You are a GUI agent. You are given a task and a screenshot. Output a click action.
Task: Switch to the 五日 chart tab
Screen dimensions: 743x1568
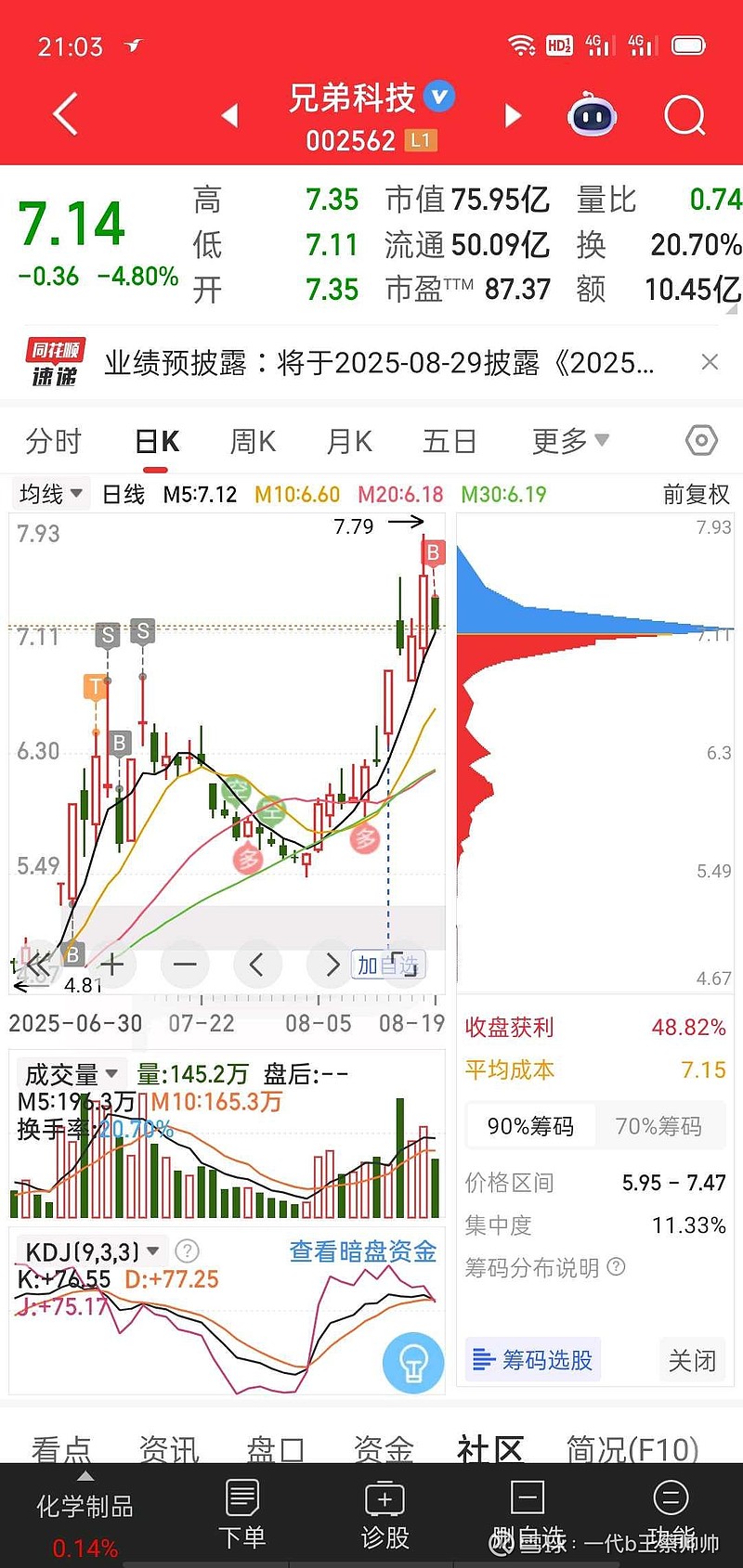[x=450, y=441]
